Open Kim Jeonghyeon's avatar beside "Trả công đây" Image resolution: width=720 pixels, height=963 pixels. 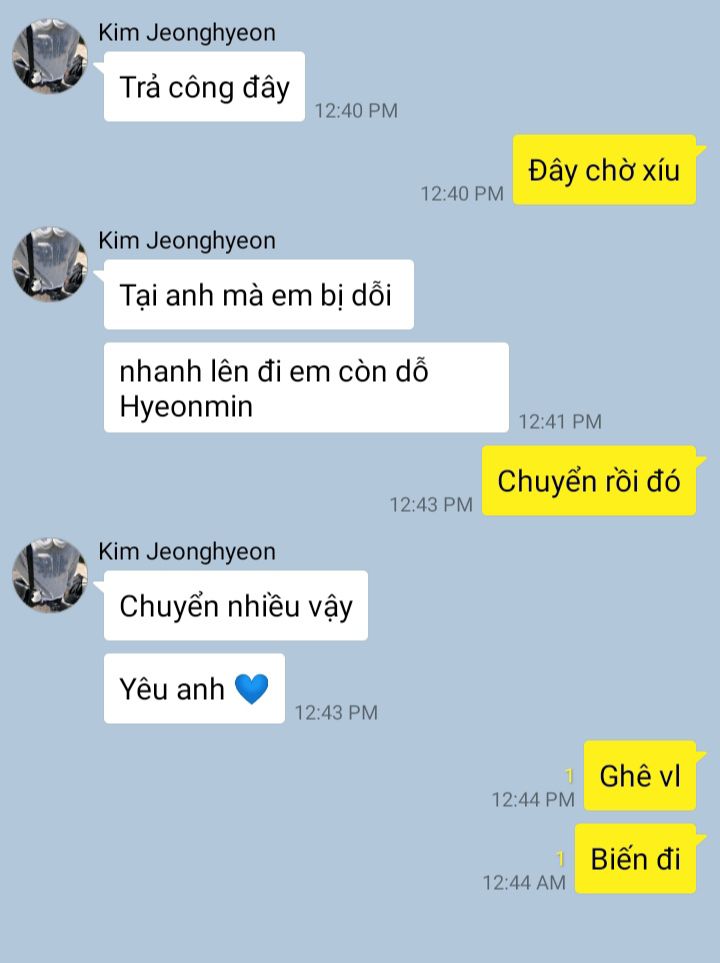[x=50, y=56]
